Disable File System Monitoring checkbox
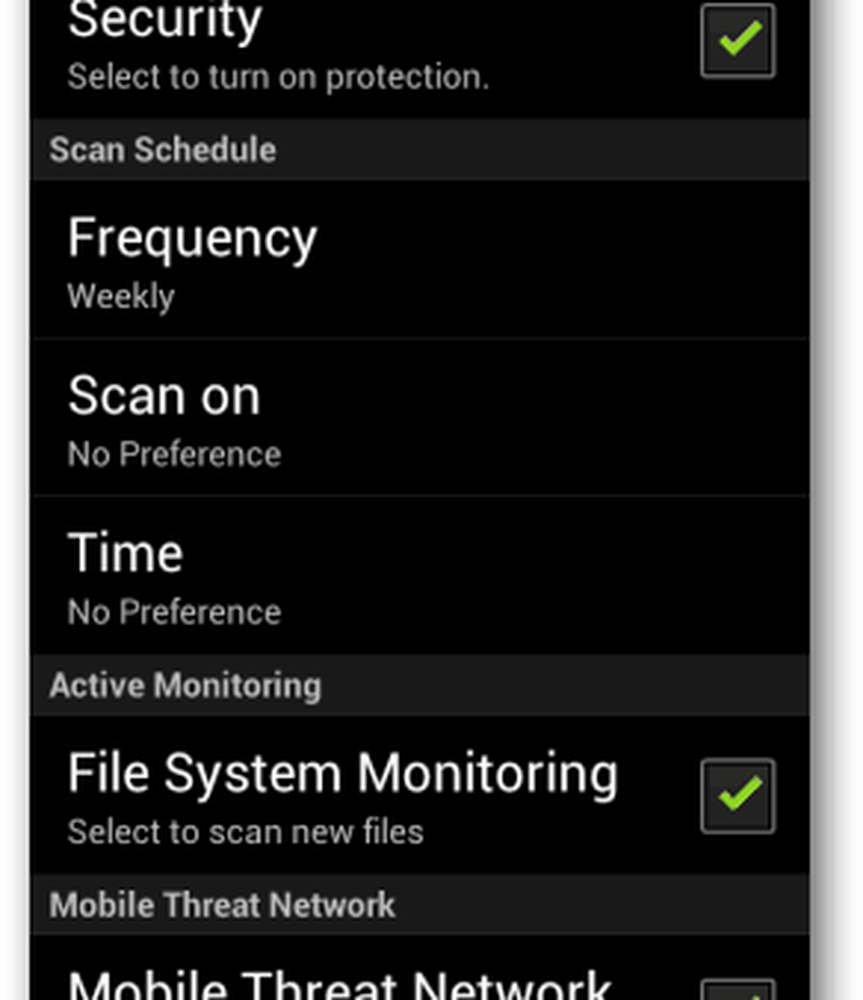 (x=737, y=796)
